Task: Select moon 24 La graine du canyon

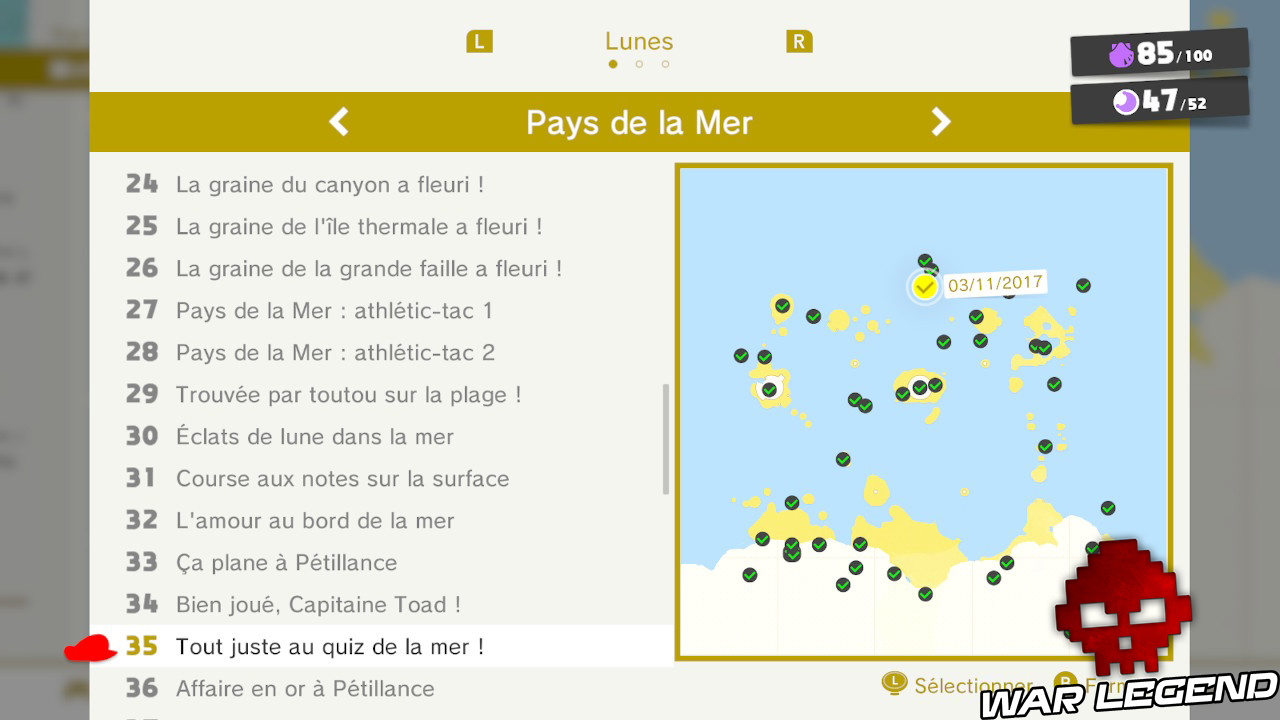Action: [330, 185]
